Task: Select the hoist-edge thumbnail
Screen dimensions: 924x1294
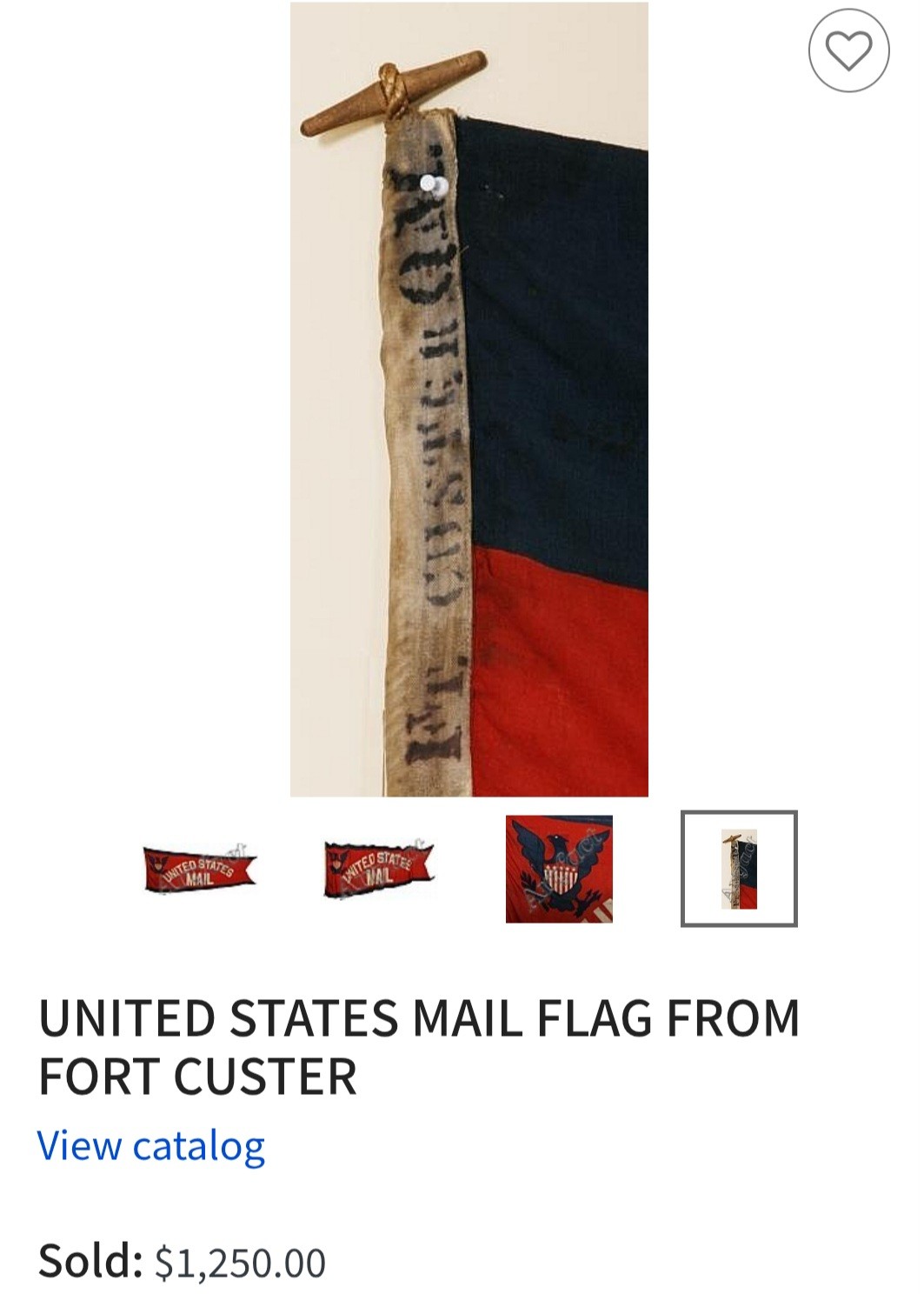Action: pos(738,869)
